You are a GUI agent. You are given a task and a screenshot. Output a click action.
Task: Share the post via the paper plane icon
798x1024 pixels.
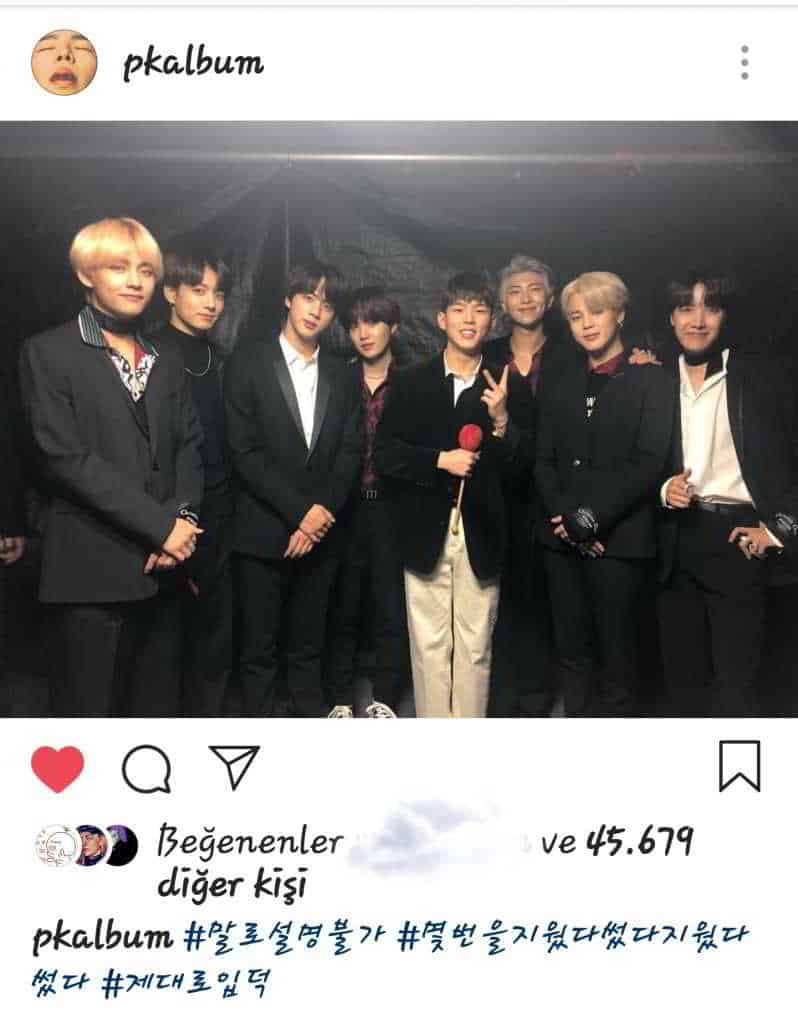pos(234,767)
